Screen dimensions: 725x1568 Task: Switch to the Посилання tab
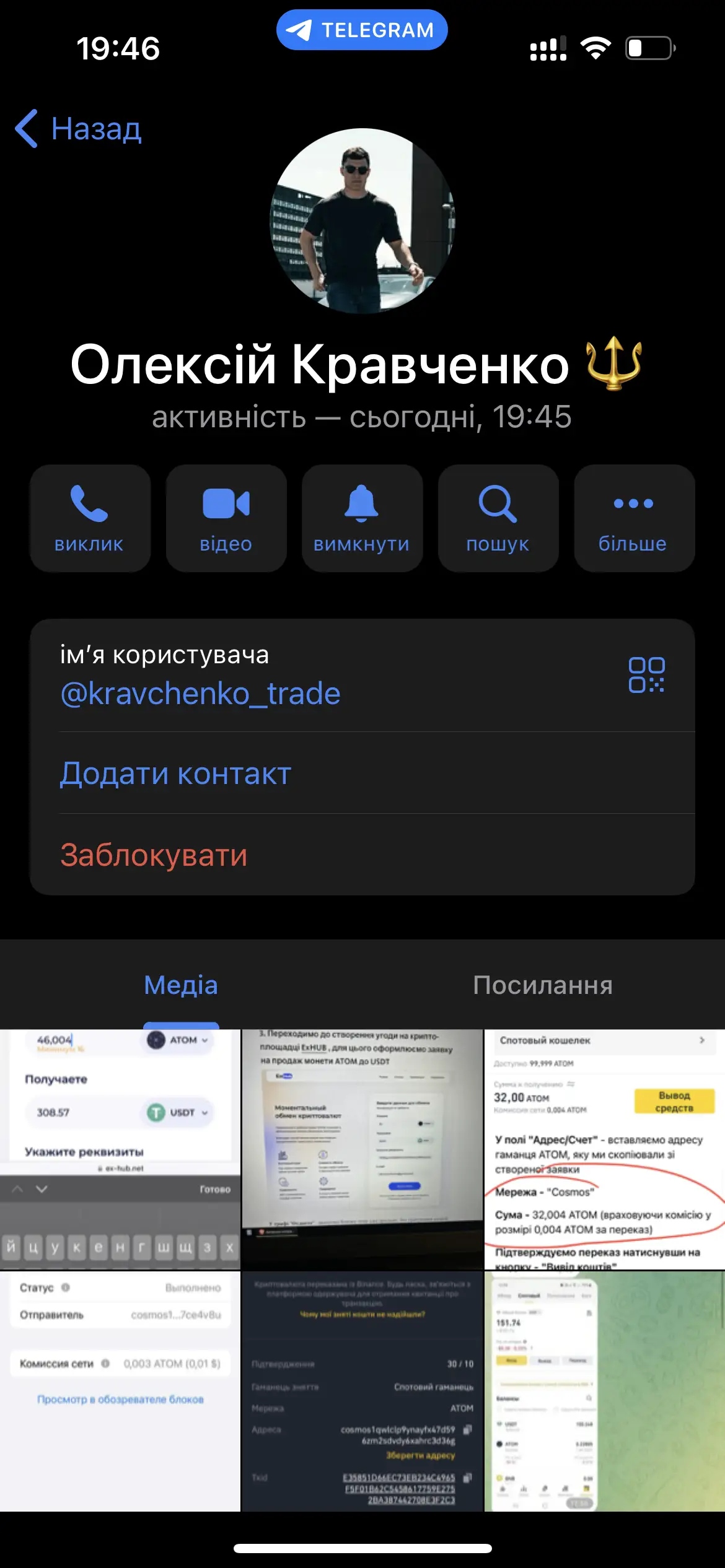543,985
